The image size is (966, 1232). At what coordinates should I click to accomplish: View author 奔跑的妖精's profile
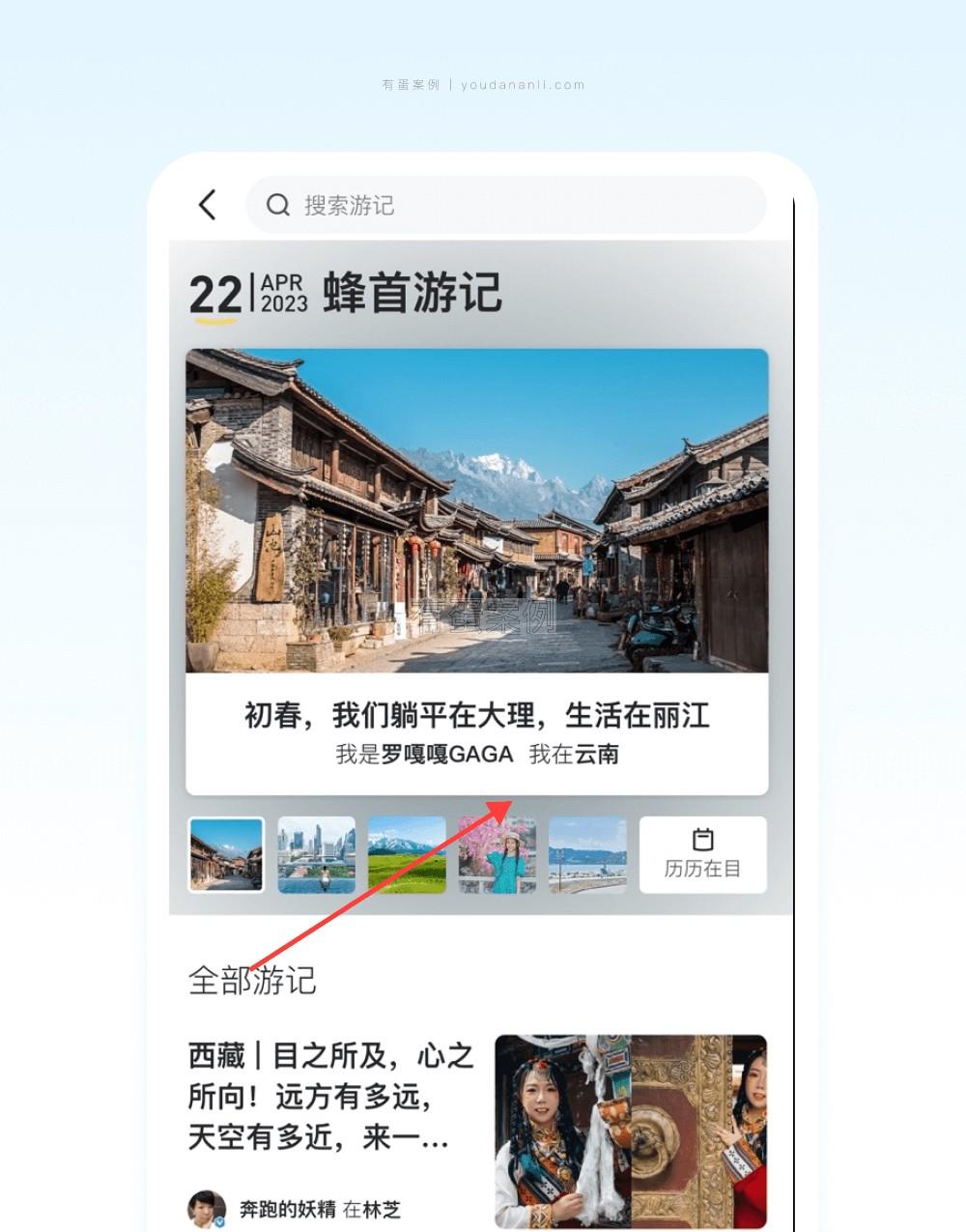[x=207, y=1209]
